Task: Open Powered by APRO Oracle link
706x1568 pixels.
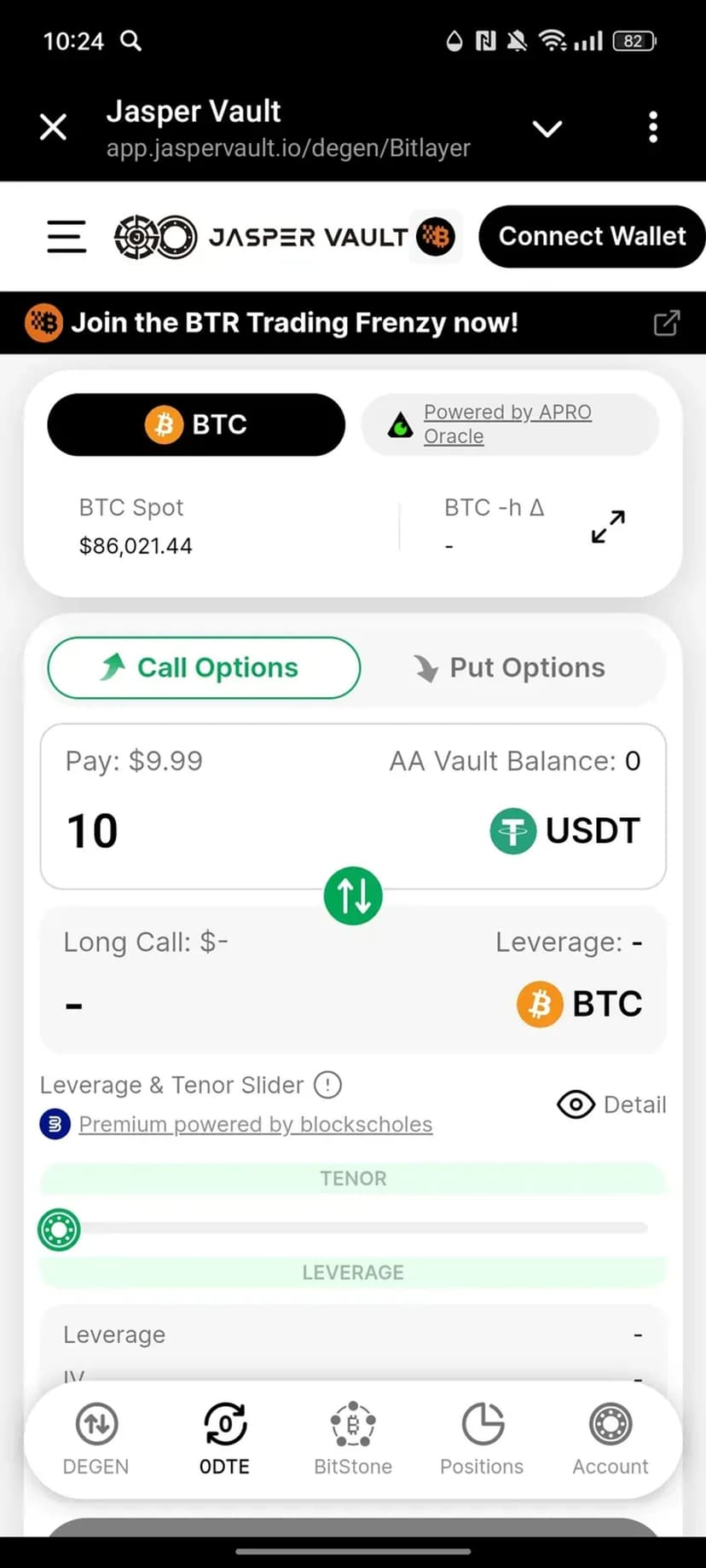Action: (507, 424)
